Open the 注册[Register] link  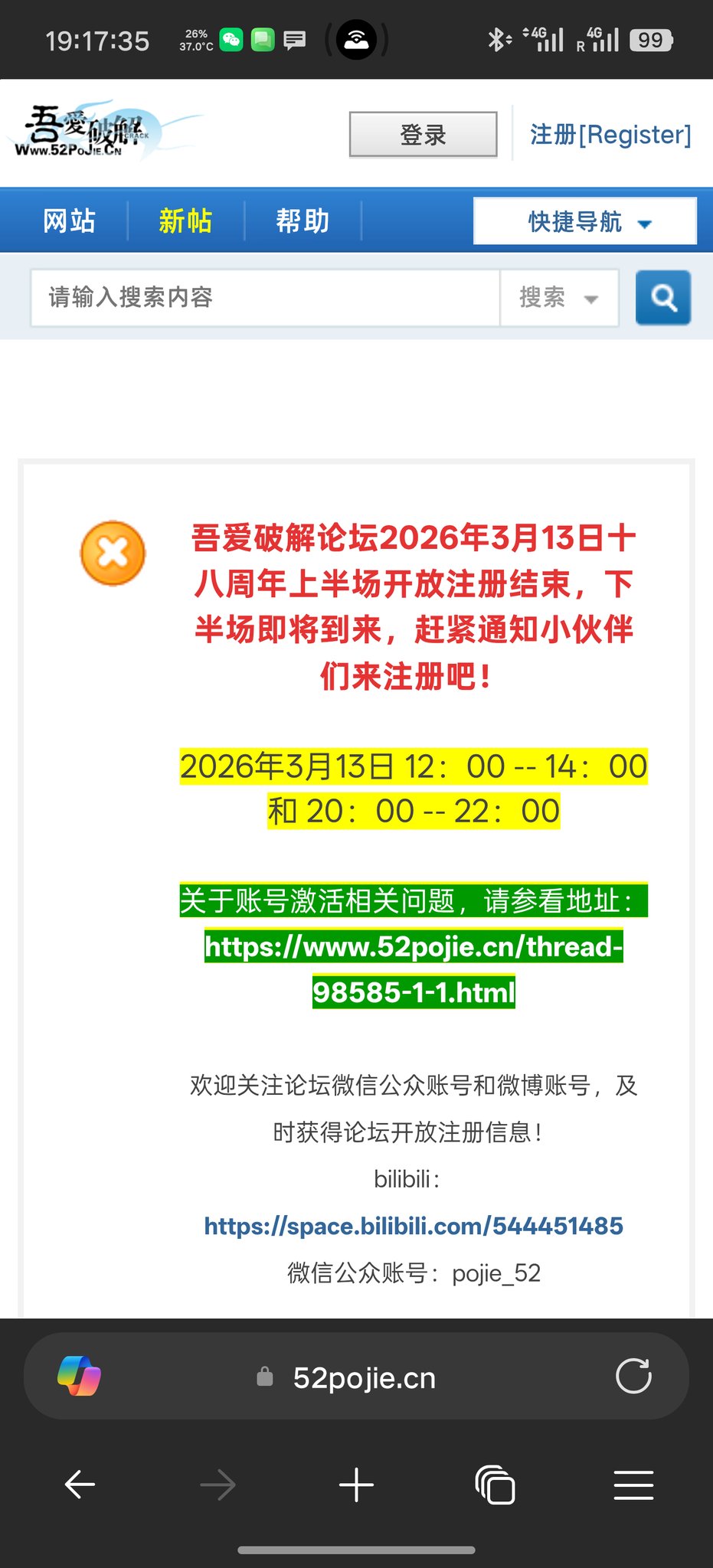pyautogui.click(x=610, y=135)
